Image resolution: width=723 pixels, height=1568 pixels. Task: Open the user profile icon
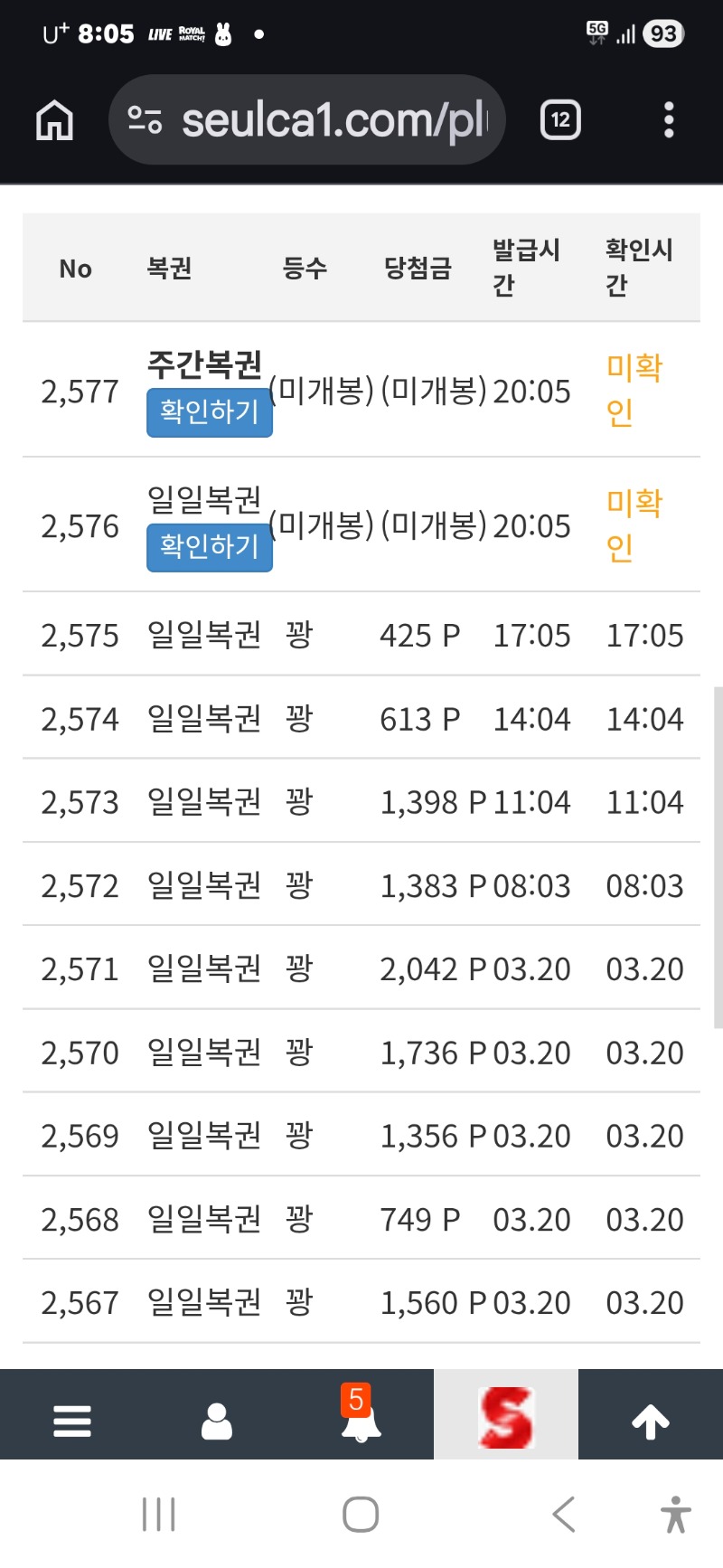click(x=217, y=1421)
